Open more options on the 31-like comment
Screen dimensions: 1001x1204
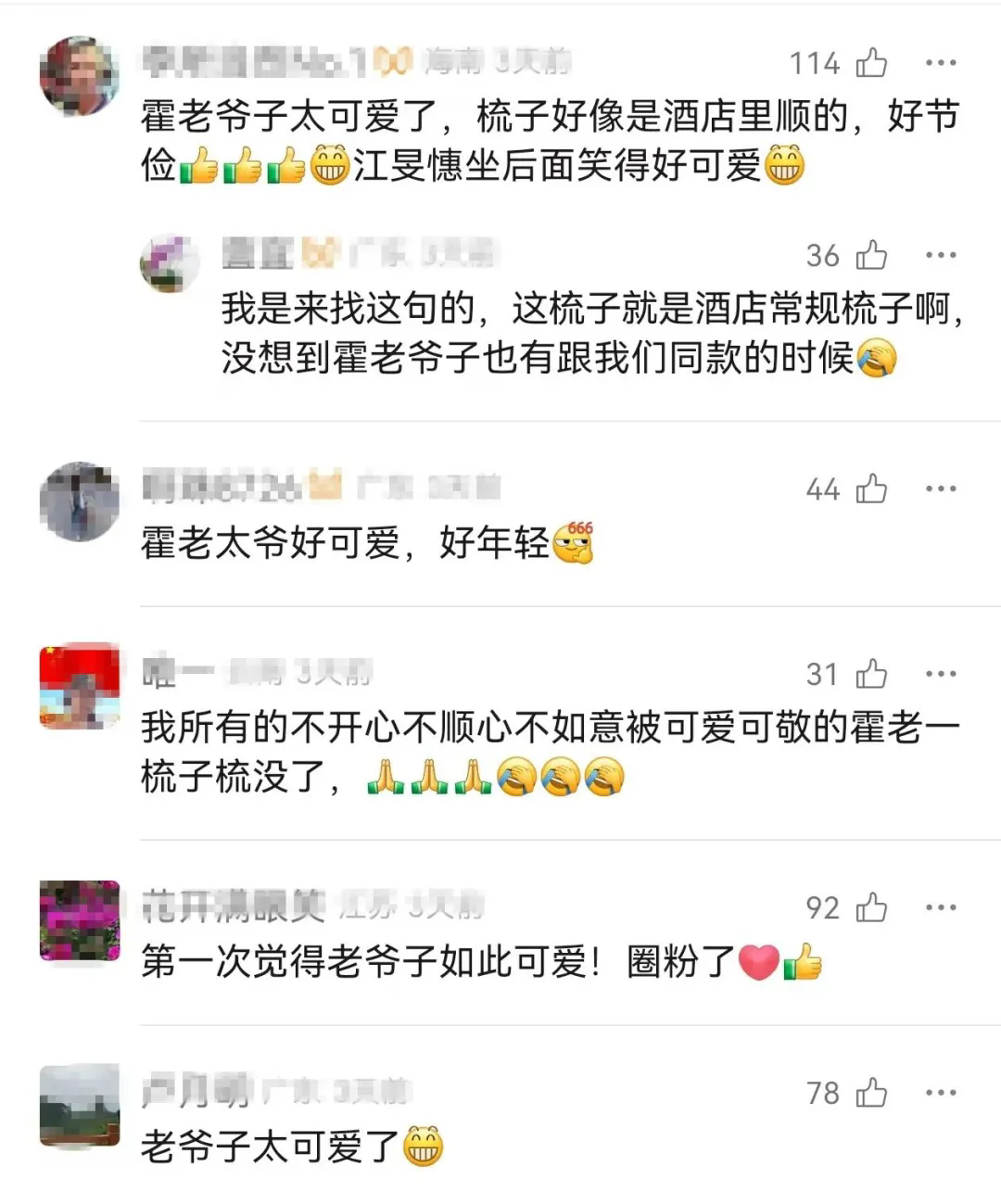coord(940,674)
